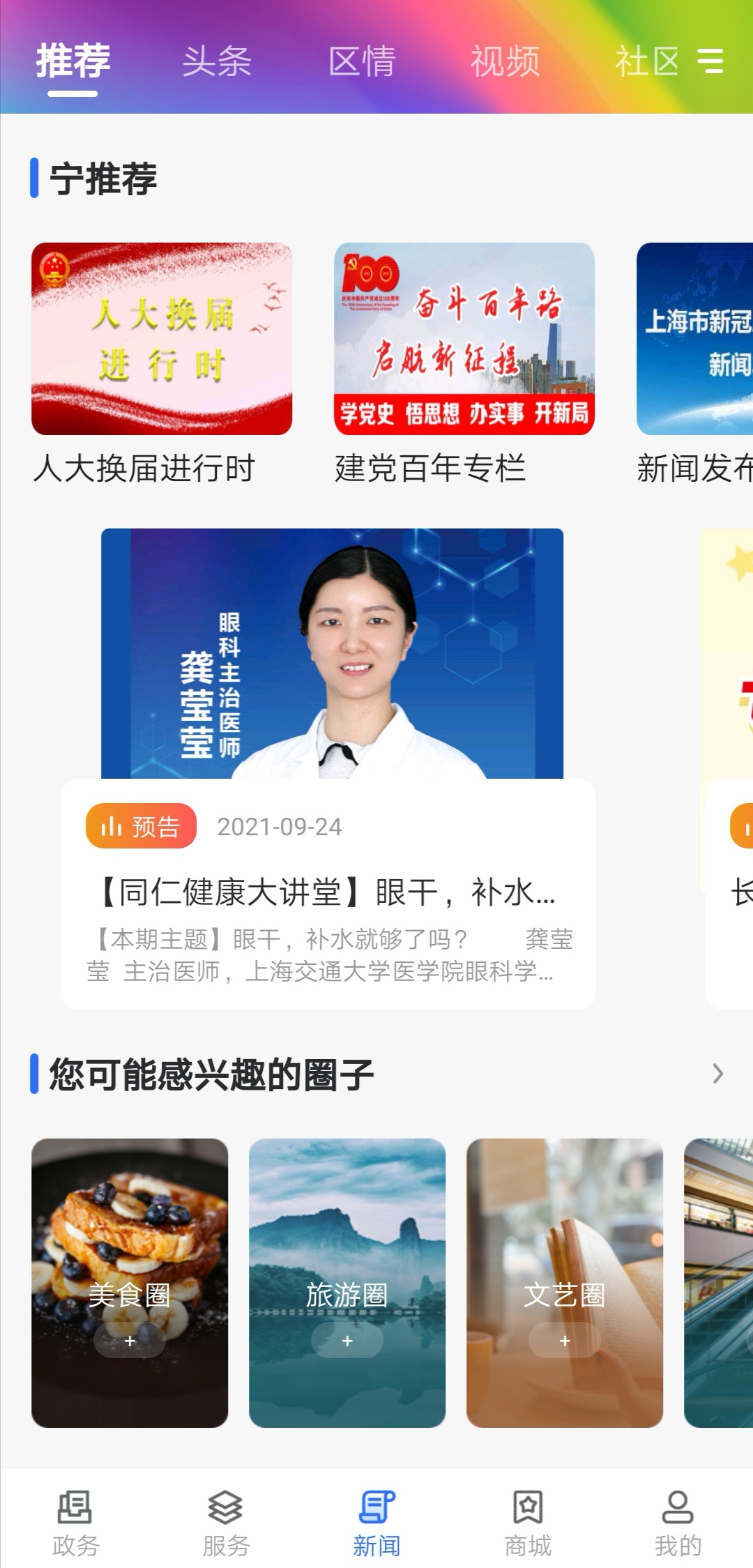Open the 同仁健康大讲堂 preview card
The height and width of the screenshot is (1568, 753).
click(x=328, y=892)
